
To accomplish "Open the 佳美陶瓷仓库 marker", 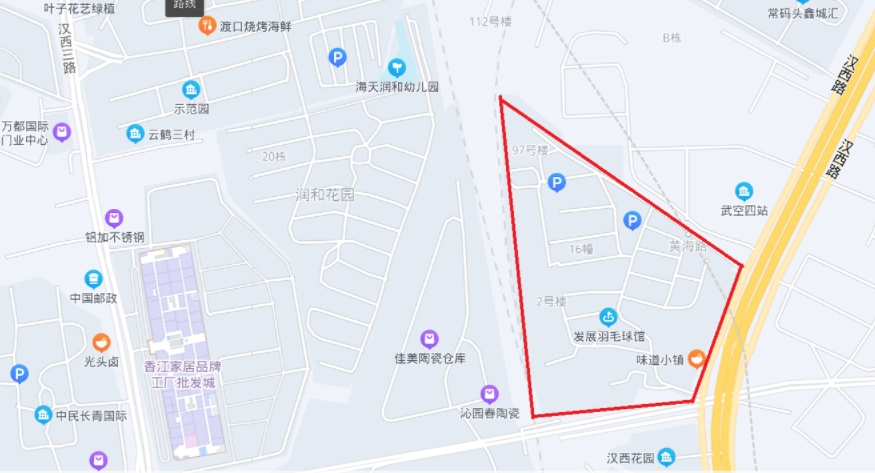I will pos(430,338).
